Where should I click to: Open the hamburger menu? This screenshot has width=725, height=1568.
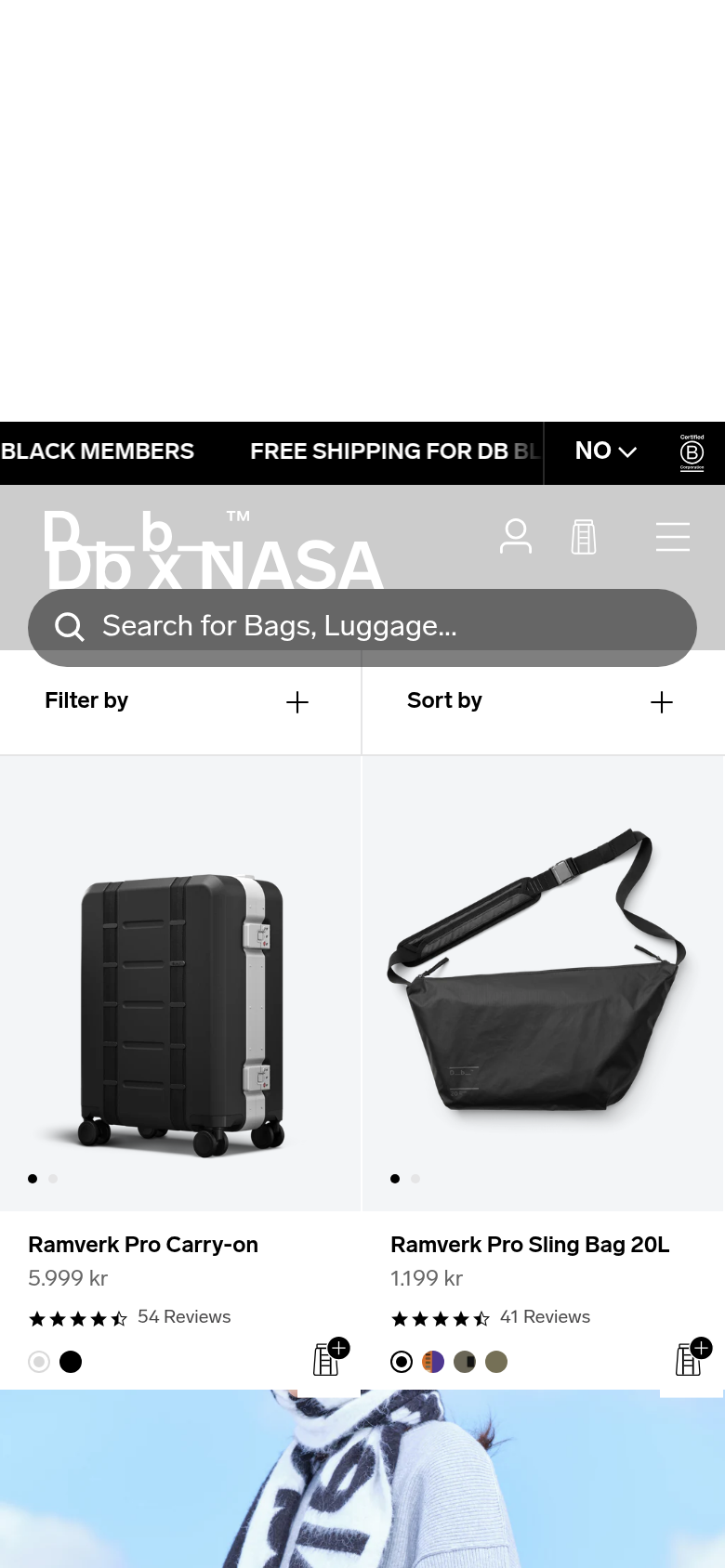coord(672,537)
